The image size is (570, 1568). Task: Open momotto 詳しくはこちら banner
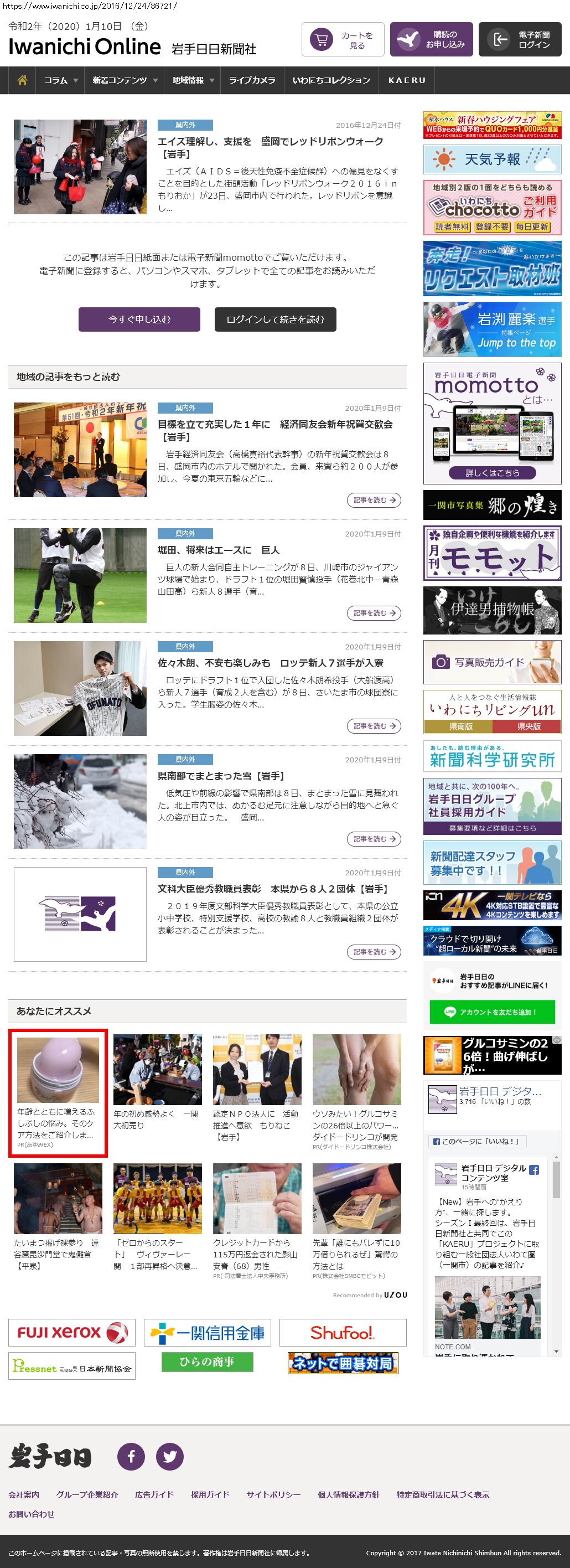point(491,472)
